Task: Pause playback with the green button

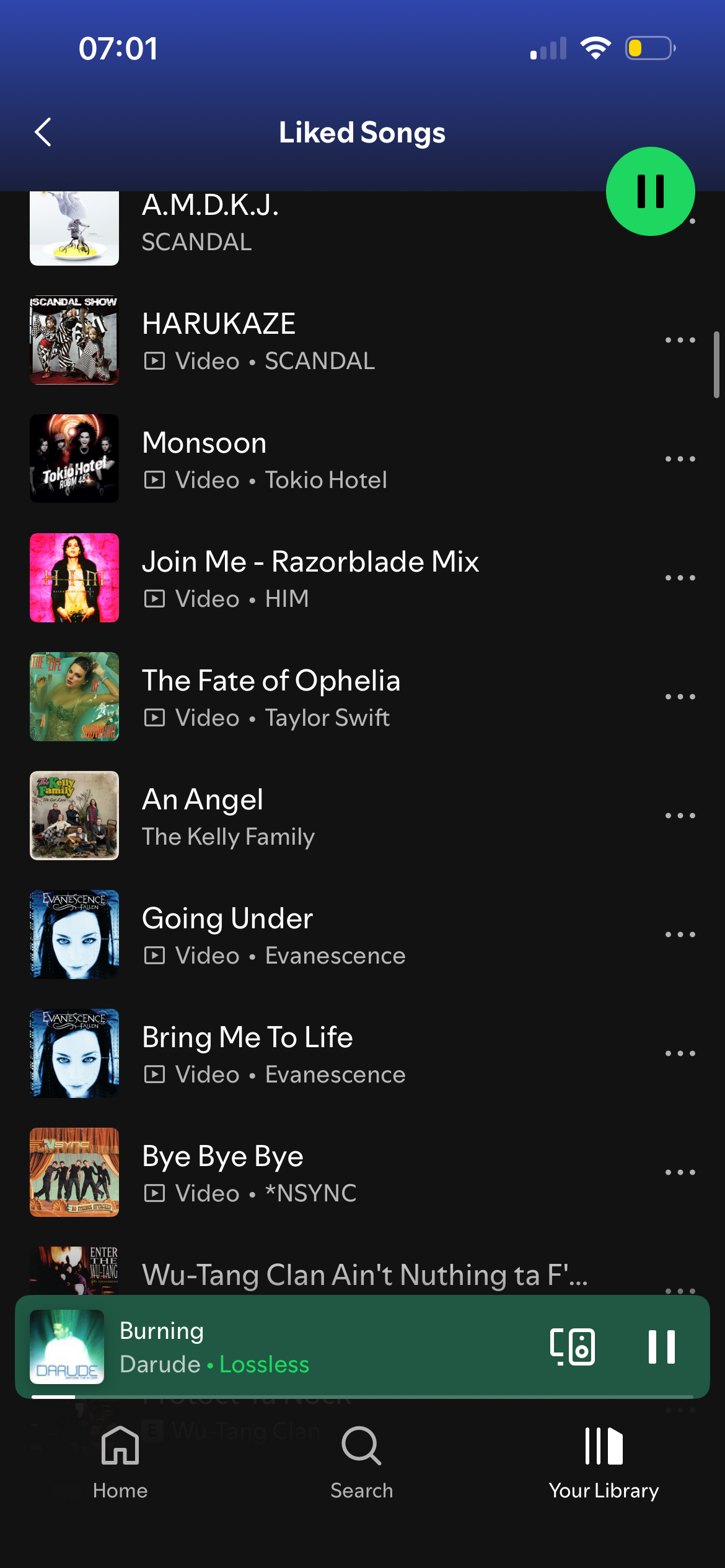Action: (650, 191)
